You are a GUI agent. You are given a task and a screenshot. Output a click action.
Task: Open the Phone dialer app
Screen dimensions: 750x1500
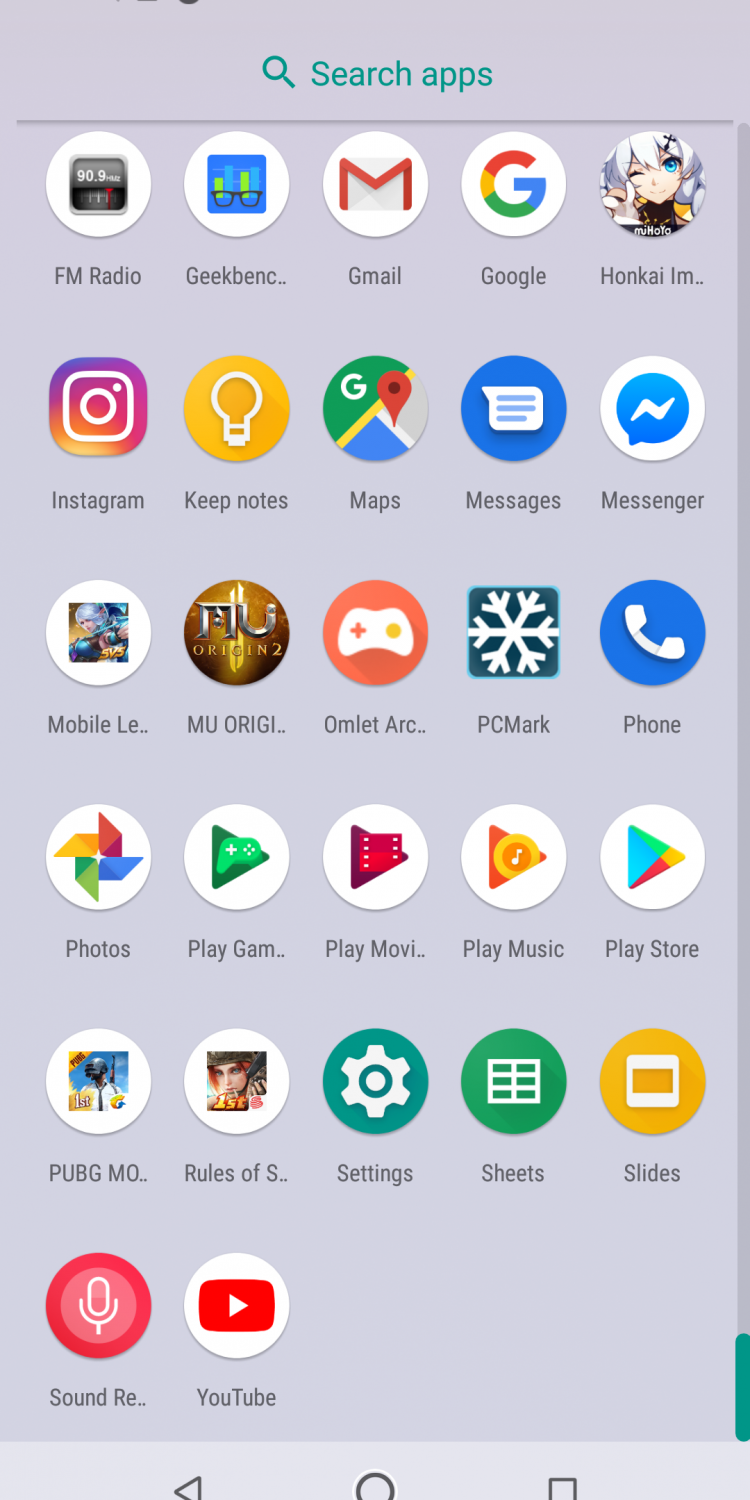[x=652, y=633]
